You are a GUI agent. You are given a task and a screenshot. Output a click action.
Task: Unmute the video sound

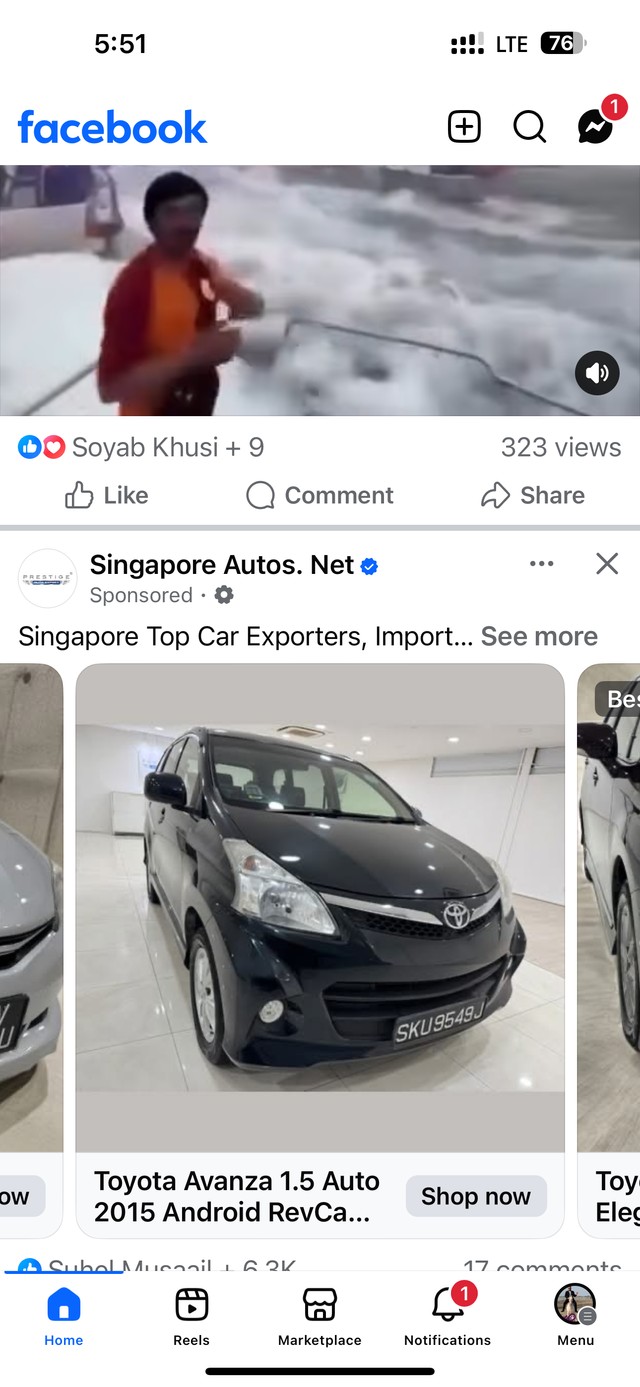click(x=597, y=373)
